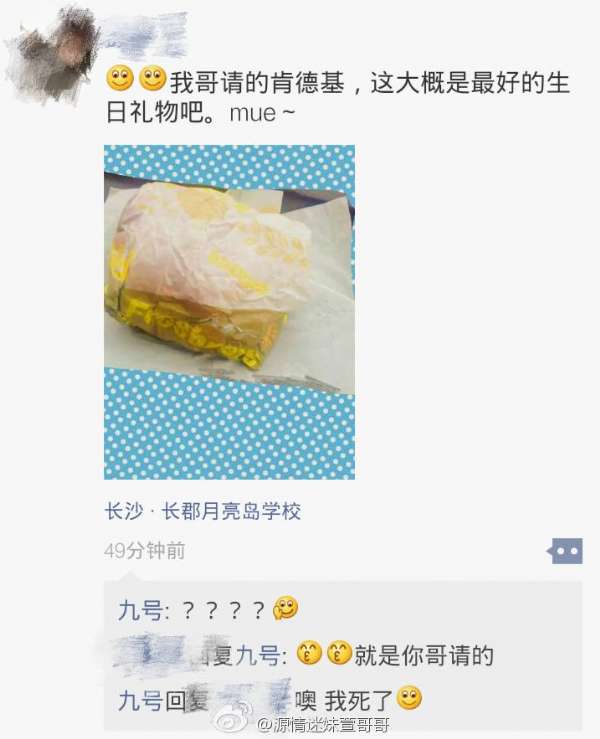Reply to the comment 就是你哥请的
Screen dimensions: 600x739
pos(418,656)
